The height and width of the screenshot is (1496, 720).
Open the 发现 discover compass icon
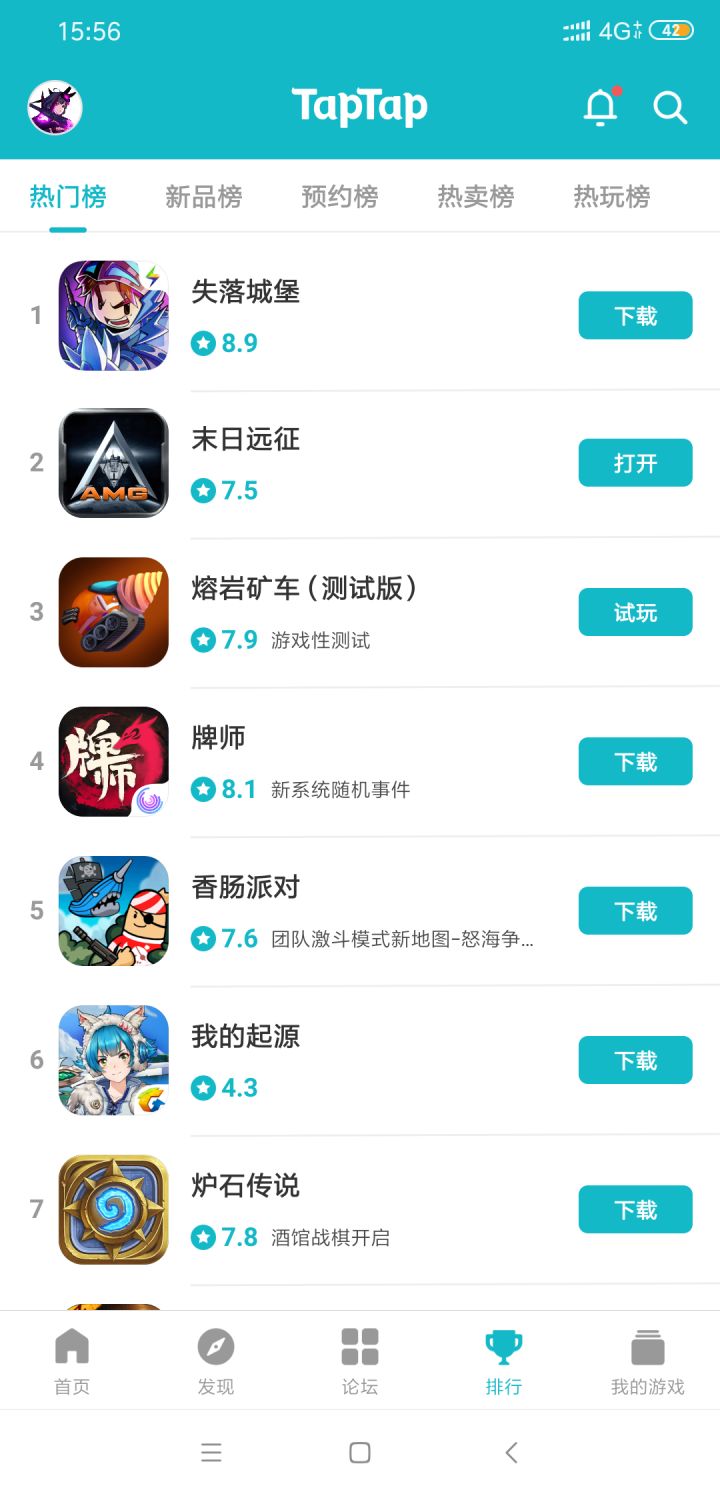pyautogui.click(x=215, y=1360)
